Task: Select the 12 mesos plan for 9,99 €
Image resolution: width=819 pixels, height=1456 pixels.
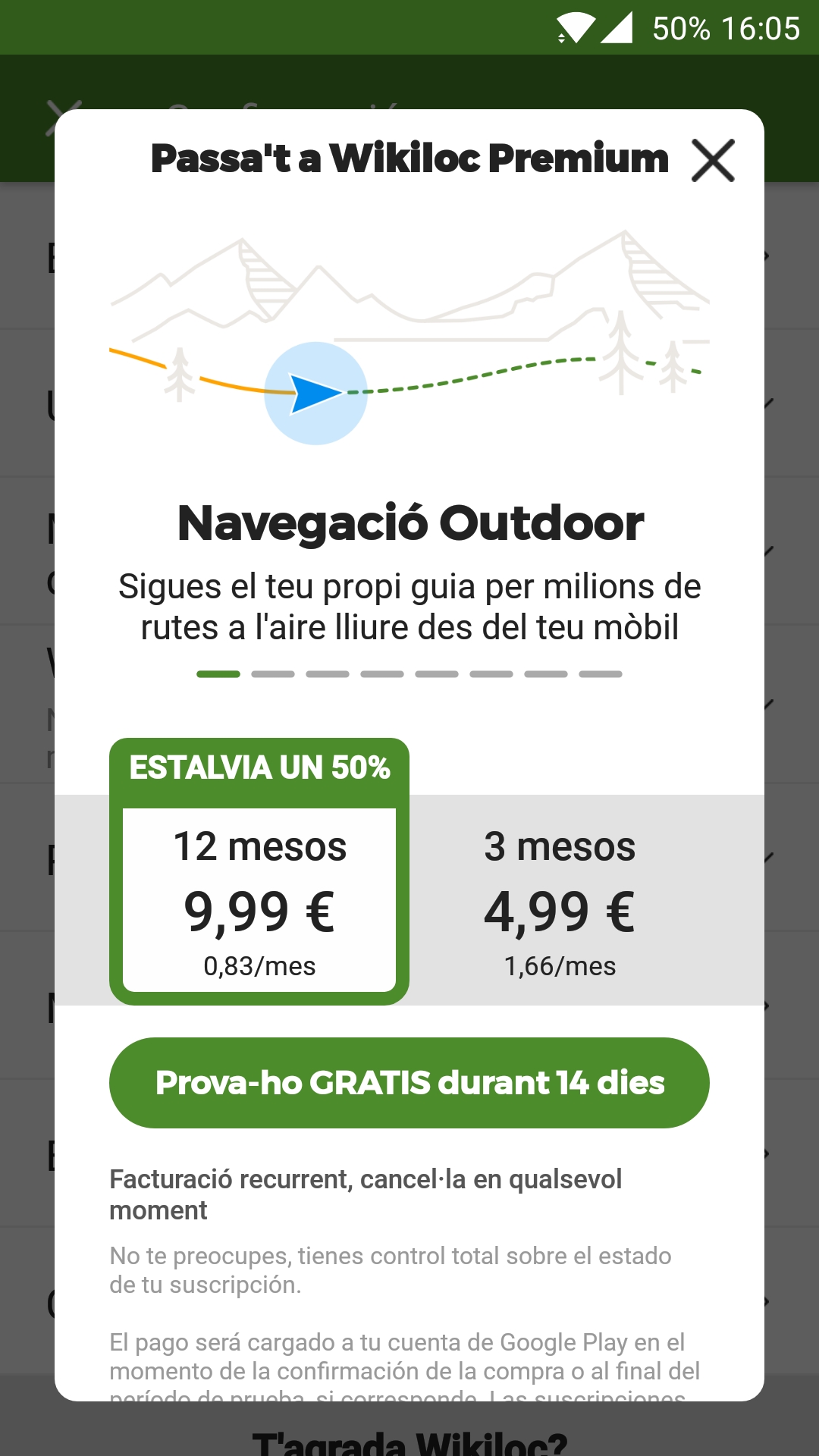Action: click(x=259, y=900)
